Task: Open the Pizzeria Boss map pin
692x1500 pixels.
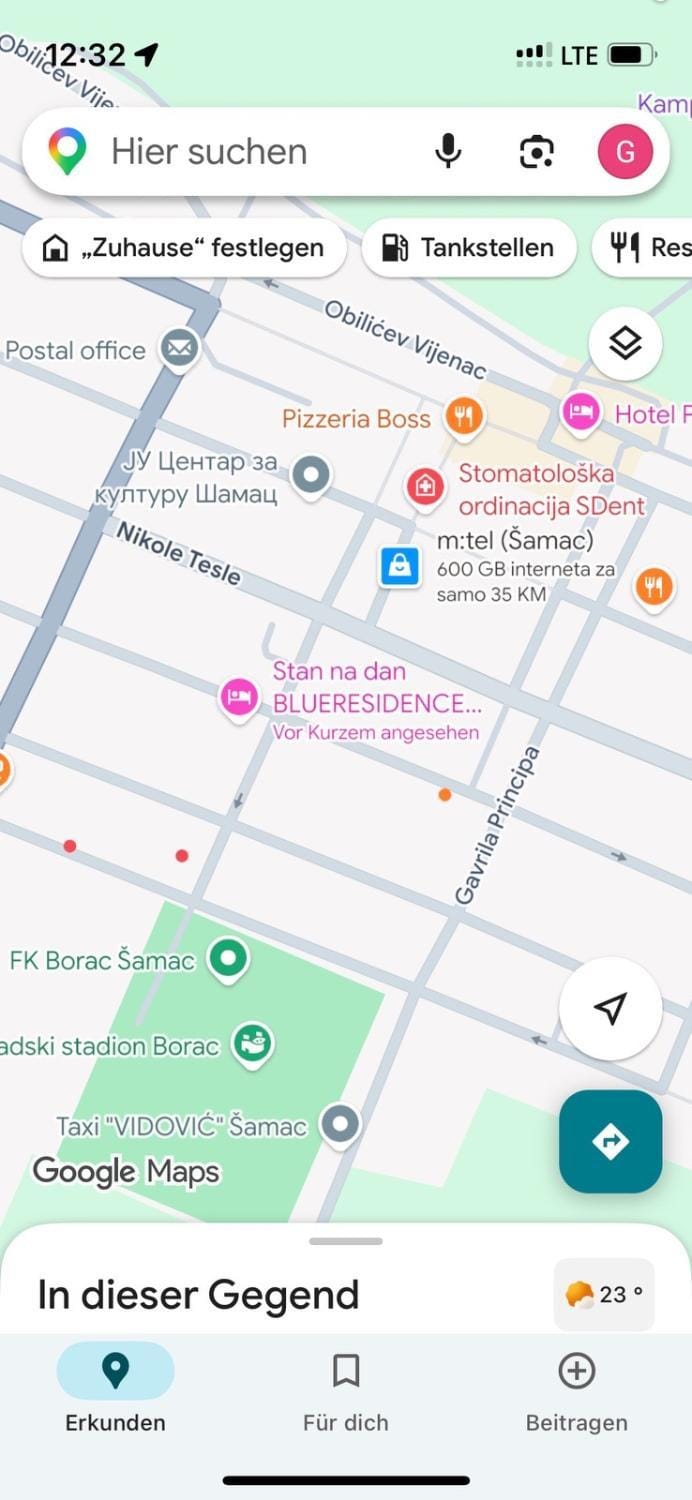Action: click(x=464, y=416)
